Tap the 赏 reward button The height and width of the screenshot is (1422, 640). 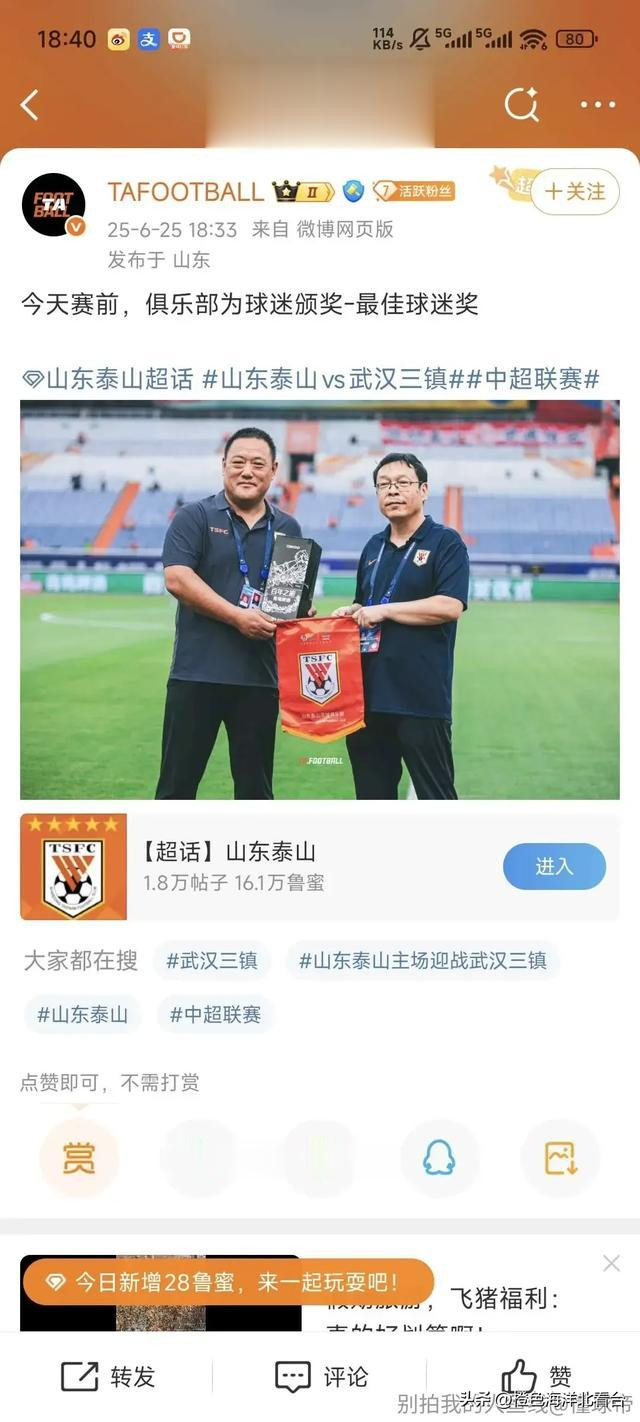click(79, 1158)
